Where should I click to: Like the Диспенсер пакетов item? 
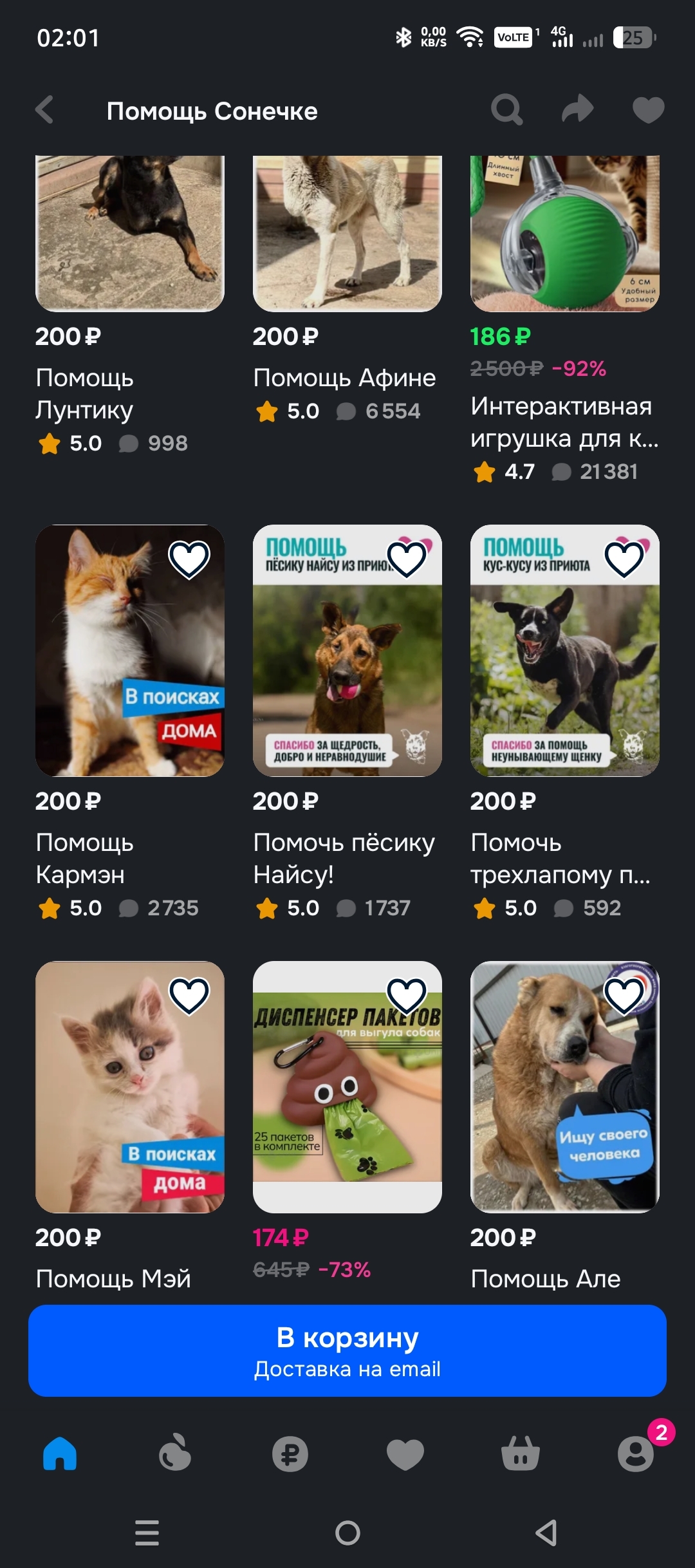click(407, 996)
